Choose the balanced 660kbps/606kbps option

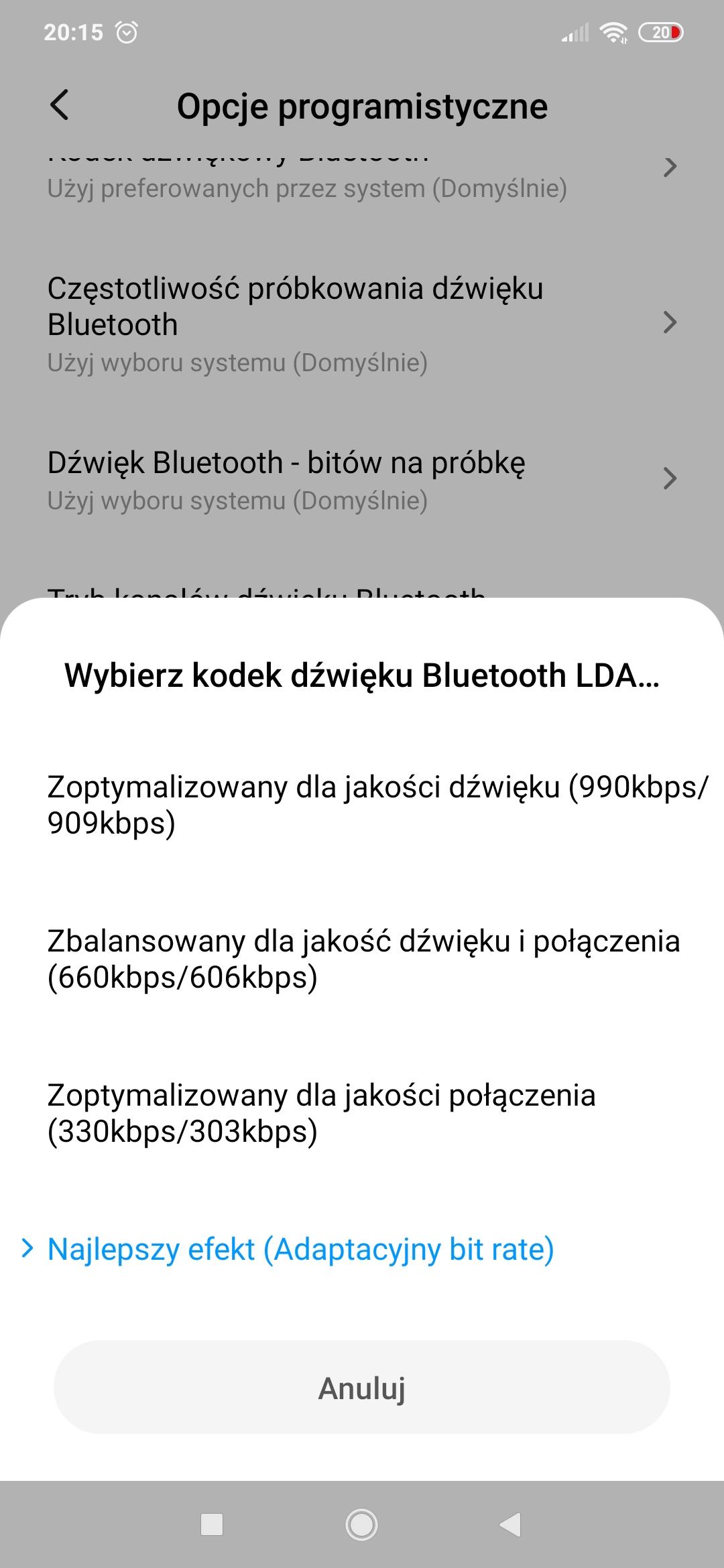click(362, 959)
